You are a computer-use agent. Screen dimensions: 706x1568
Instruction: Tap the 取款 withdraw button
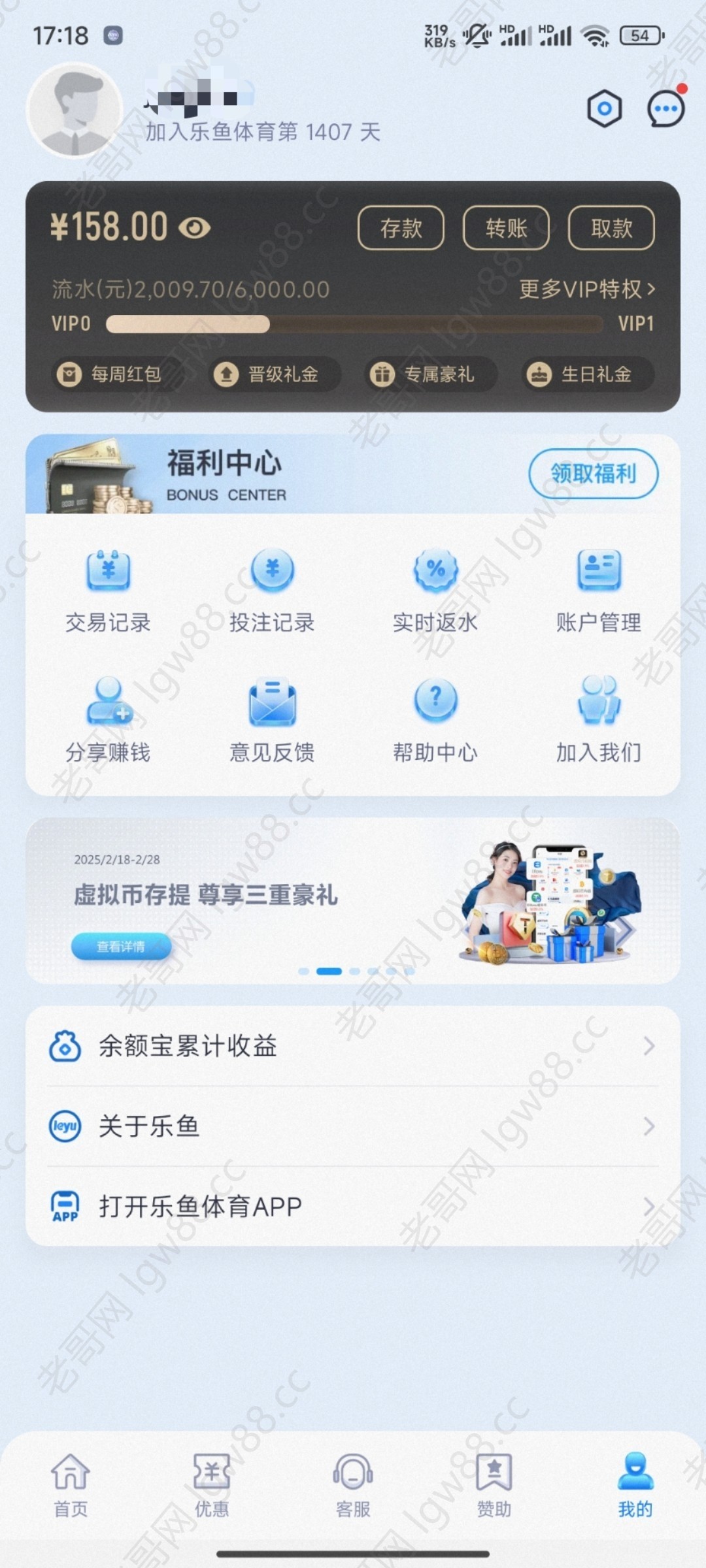611,228
